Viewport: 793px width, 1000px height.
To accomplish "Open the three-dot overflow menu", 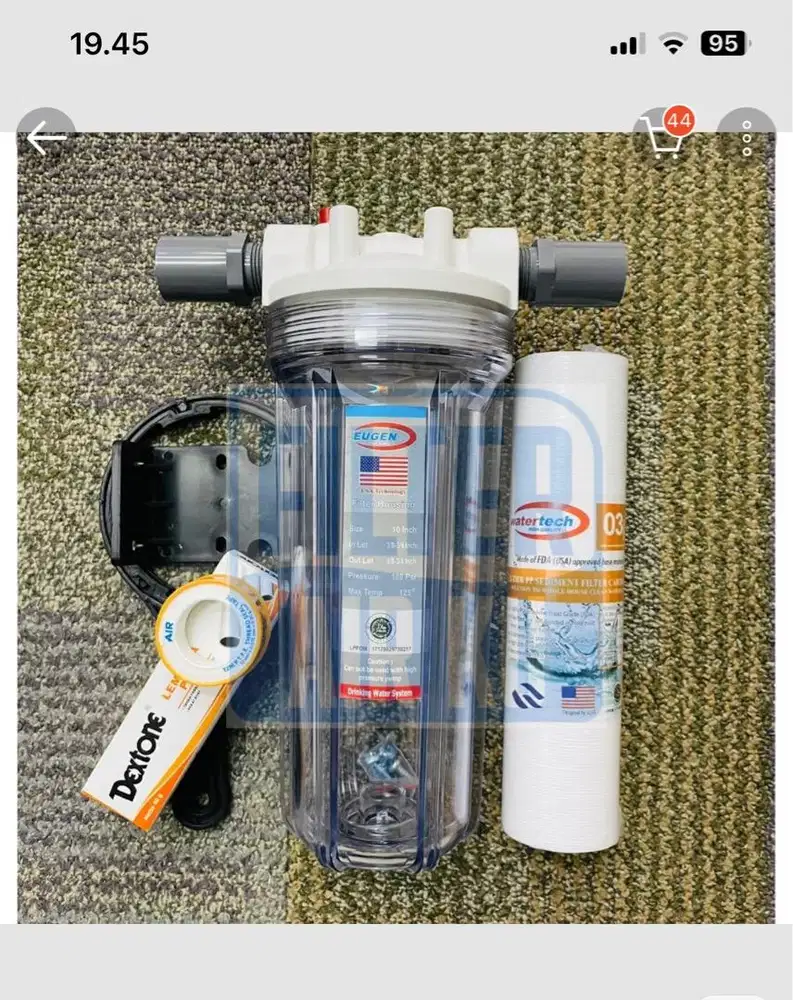I will coord(746,139).
